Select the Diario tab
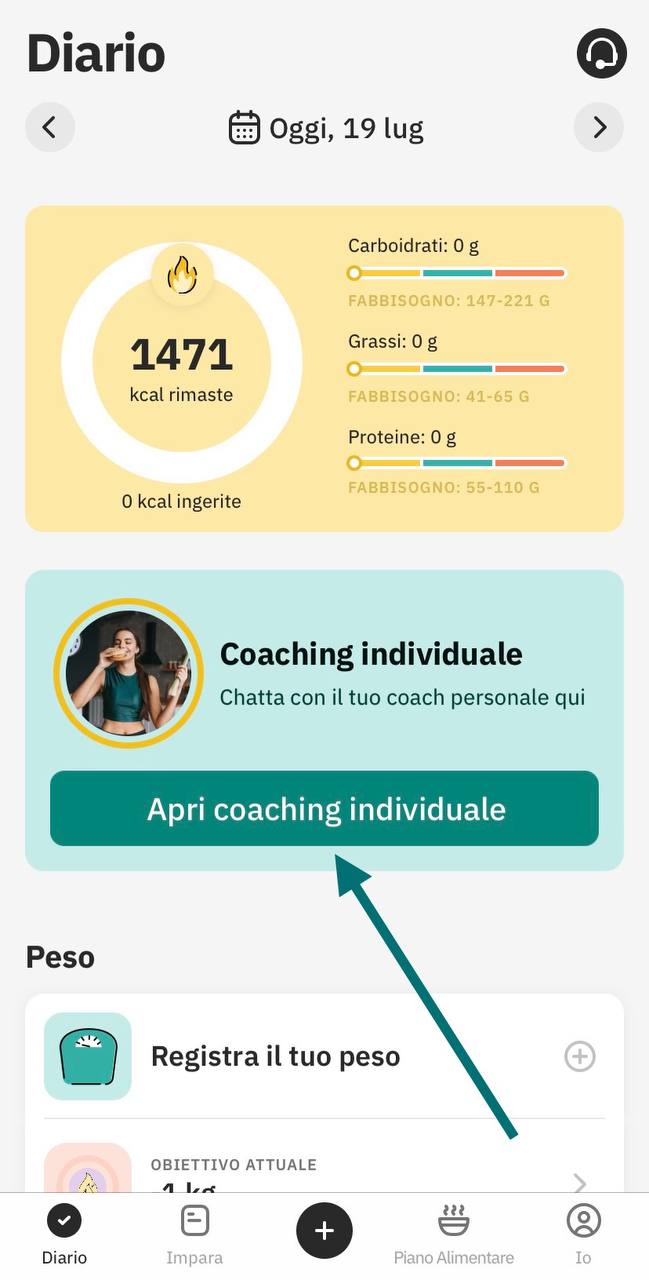 tap(64, 1234)
